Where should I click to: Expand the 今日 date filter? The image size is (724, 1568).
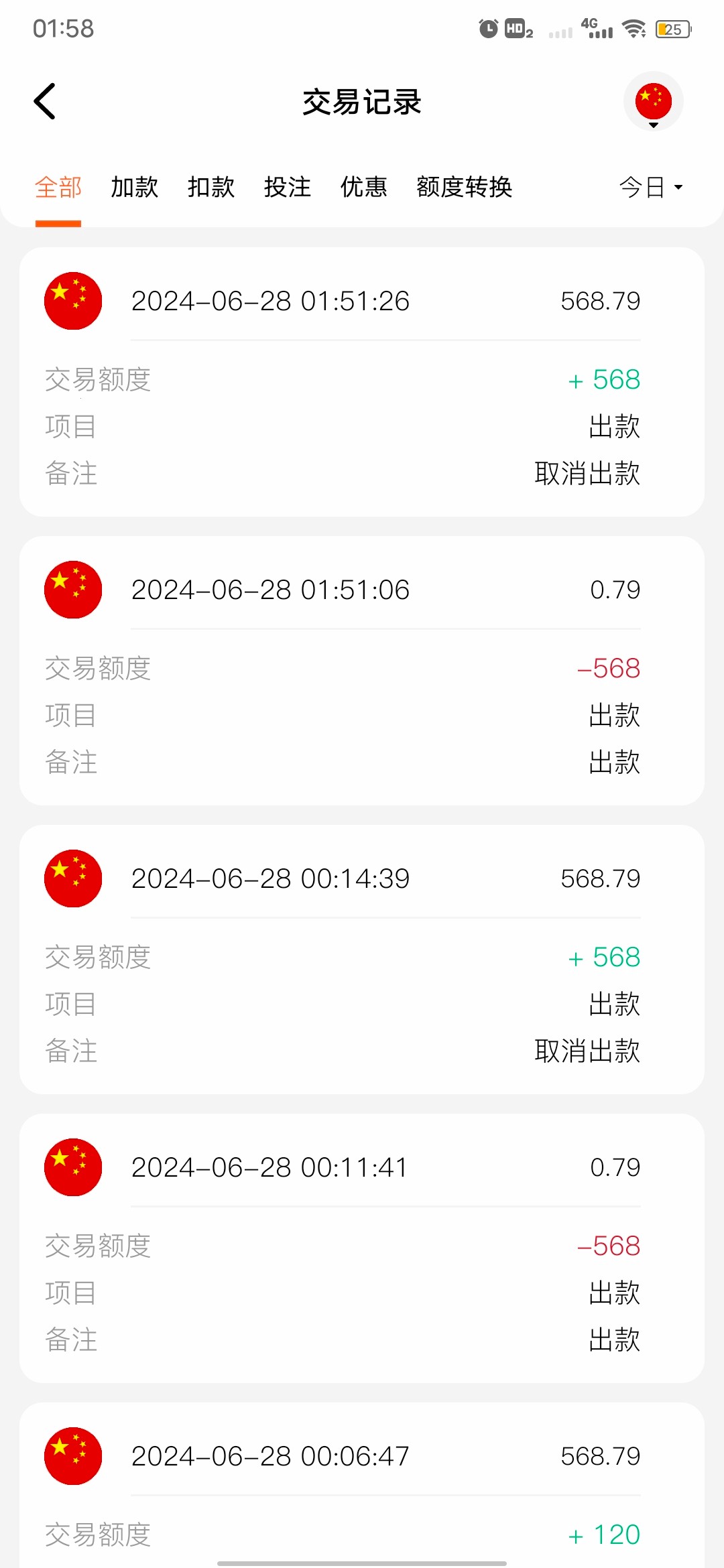650,187
